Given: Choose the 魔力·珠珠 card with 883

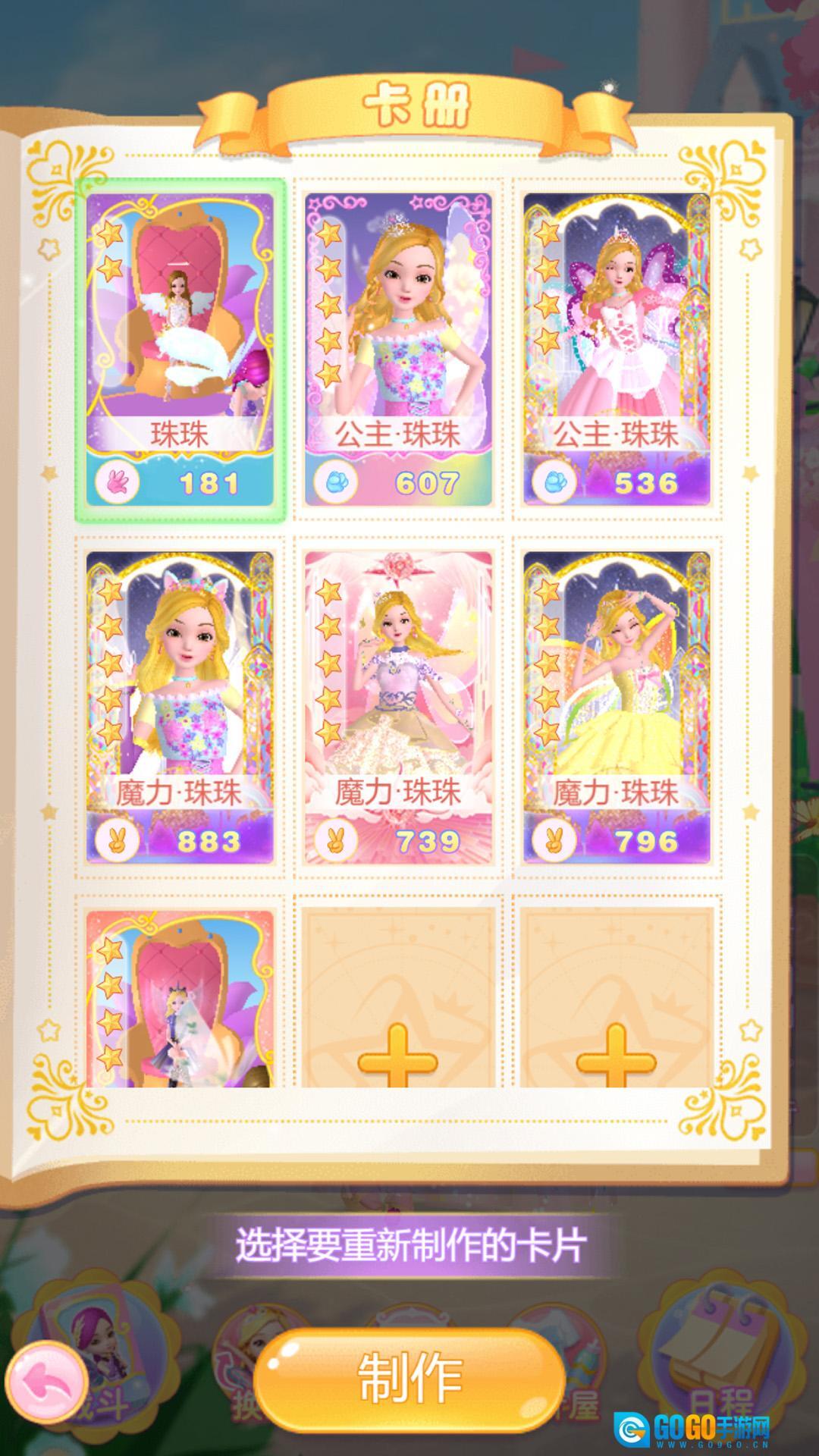Looking at the screenshot, I should pyautogui.click(x=180, y=707).
